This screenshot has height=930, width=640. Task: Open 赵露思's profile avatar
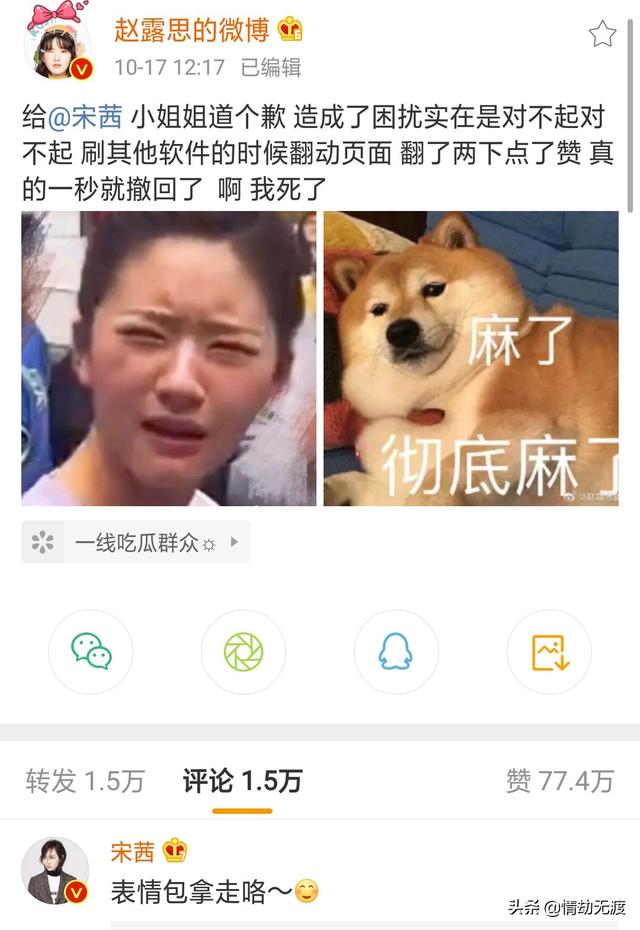(56, 45)
